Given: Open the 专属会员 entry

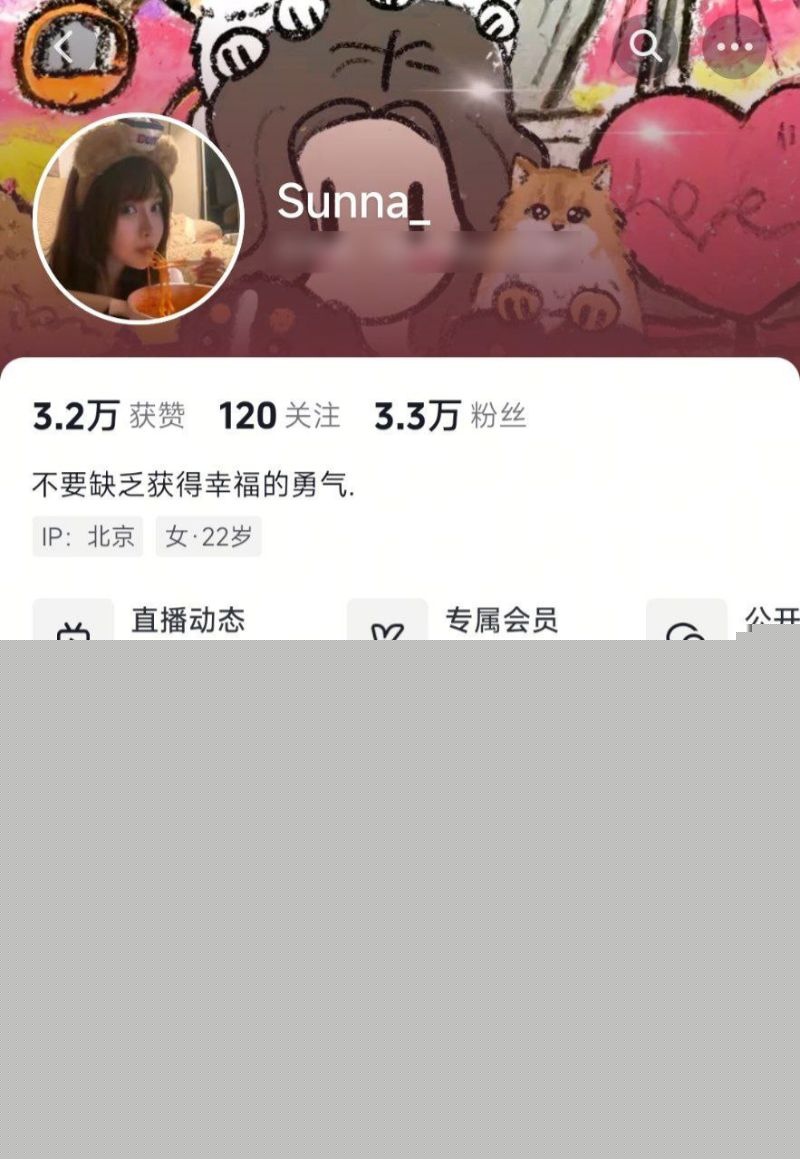Looking at the screenshot, I should click(504, 620).
